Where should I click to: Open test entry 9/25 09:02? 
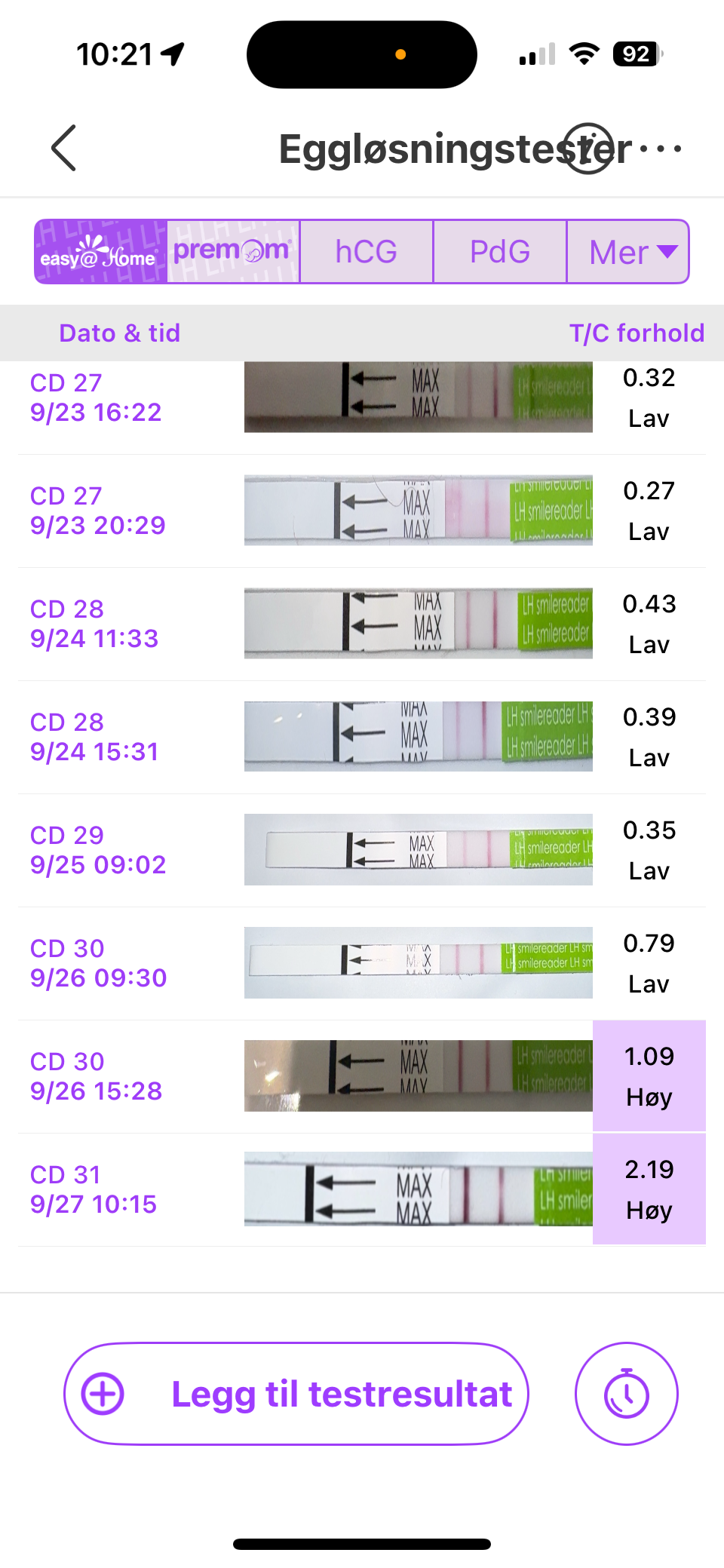362,850
